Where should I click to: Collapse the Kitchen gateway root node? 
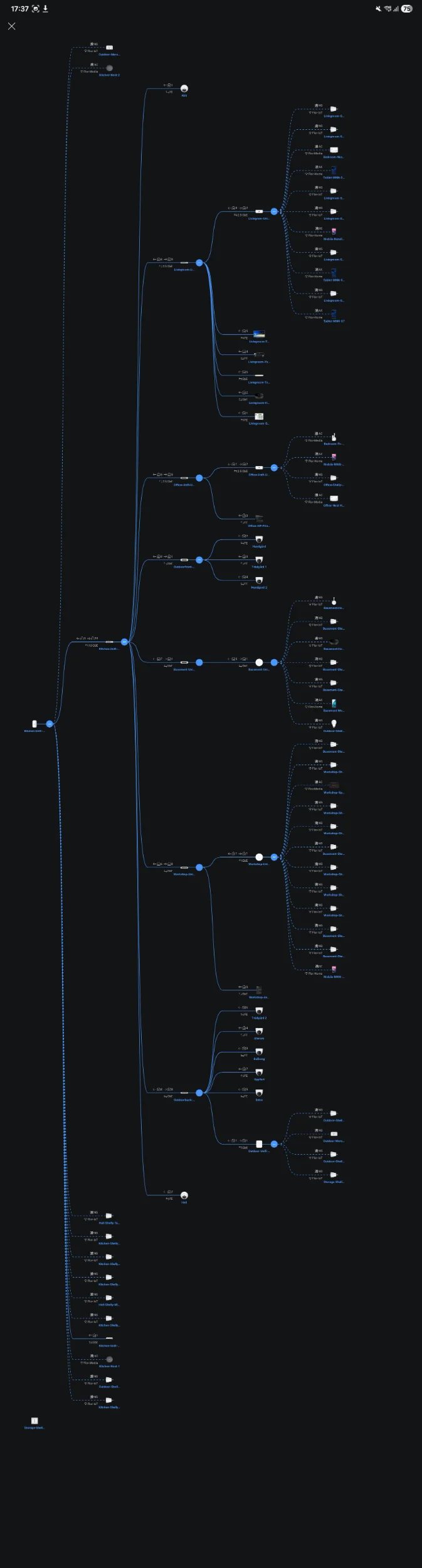pyautogui.click(x=50, y=724)
